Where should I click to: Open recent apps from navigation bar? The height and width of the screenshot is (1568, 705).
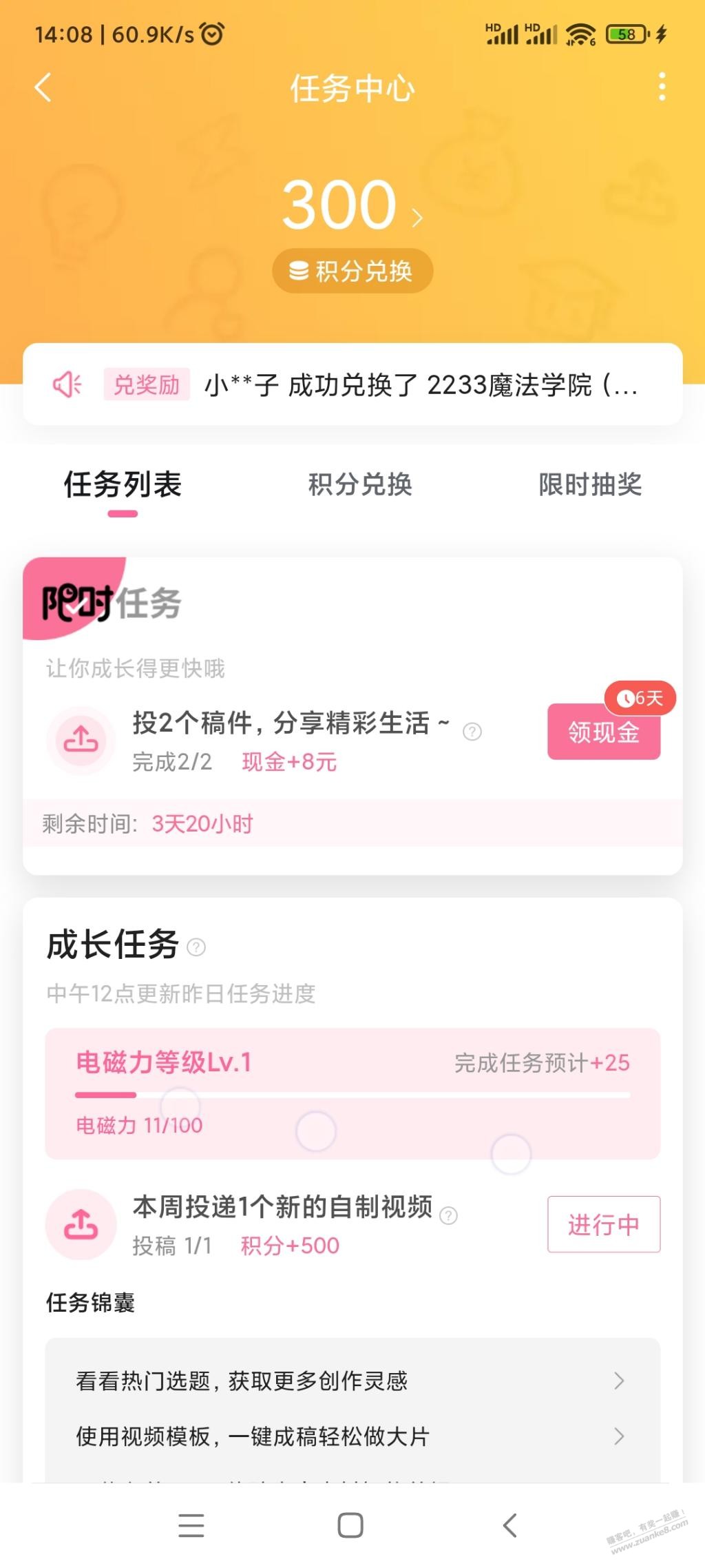point(191,1525)
